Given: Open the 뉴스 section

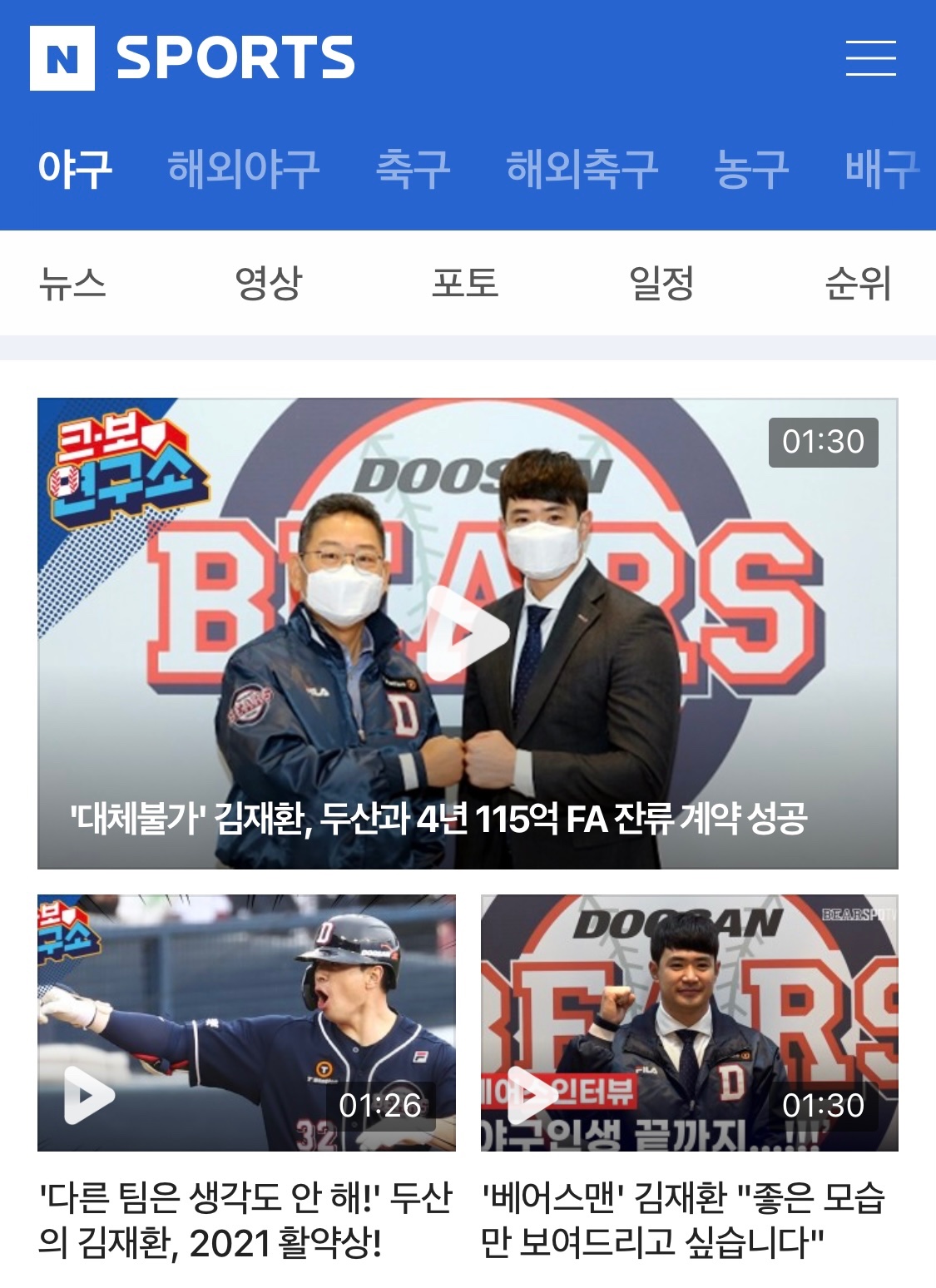Looking at the screenshot, I should pos(72,284).
